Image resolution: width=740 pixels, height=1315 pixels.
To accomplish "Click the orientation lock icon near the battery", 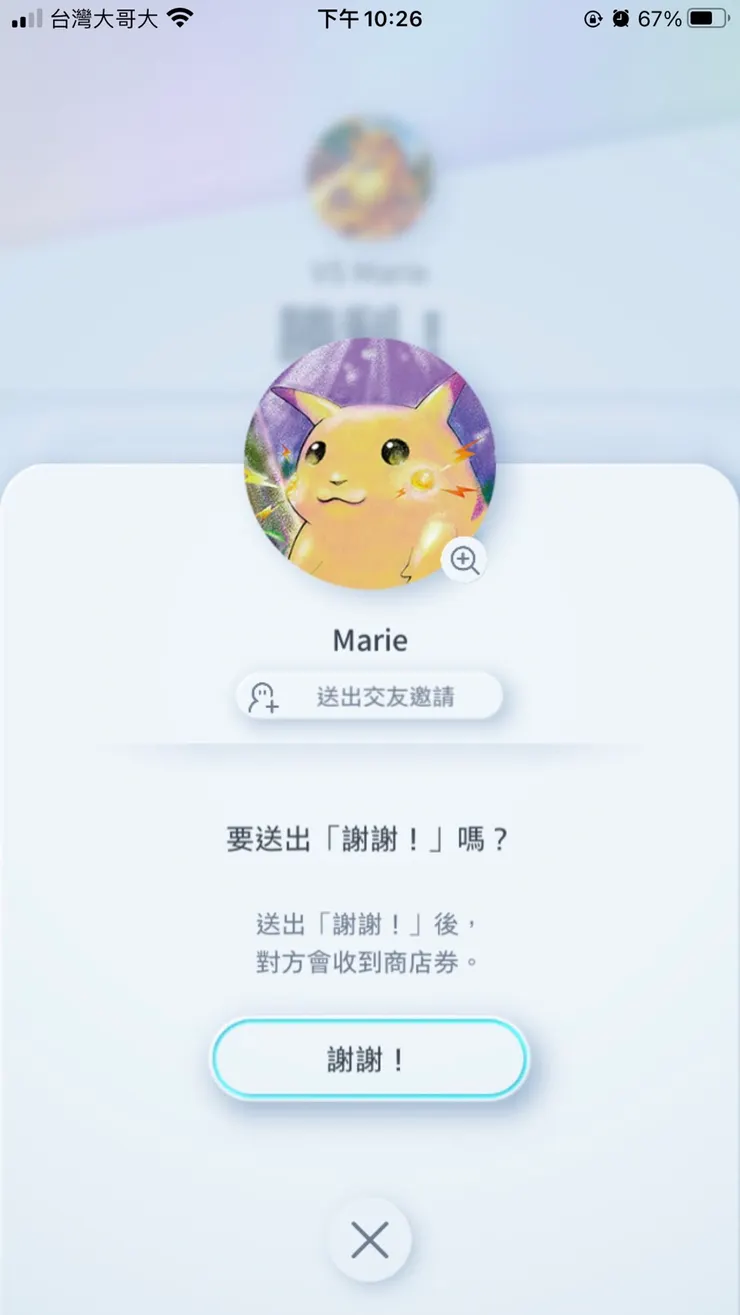I will click(x=594, y=17).
